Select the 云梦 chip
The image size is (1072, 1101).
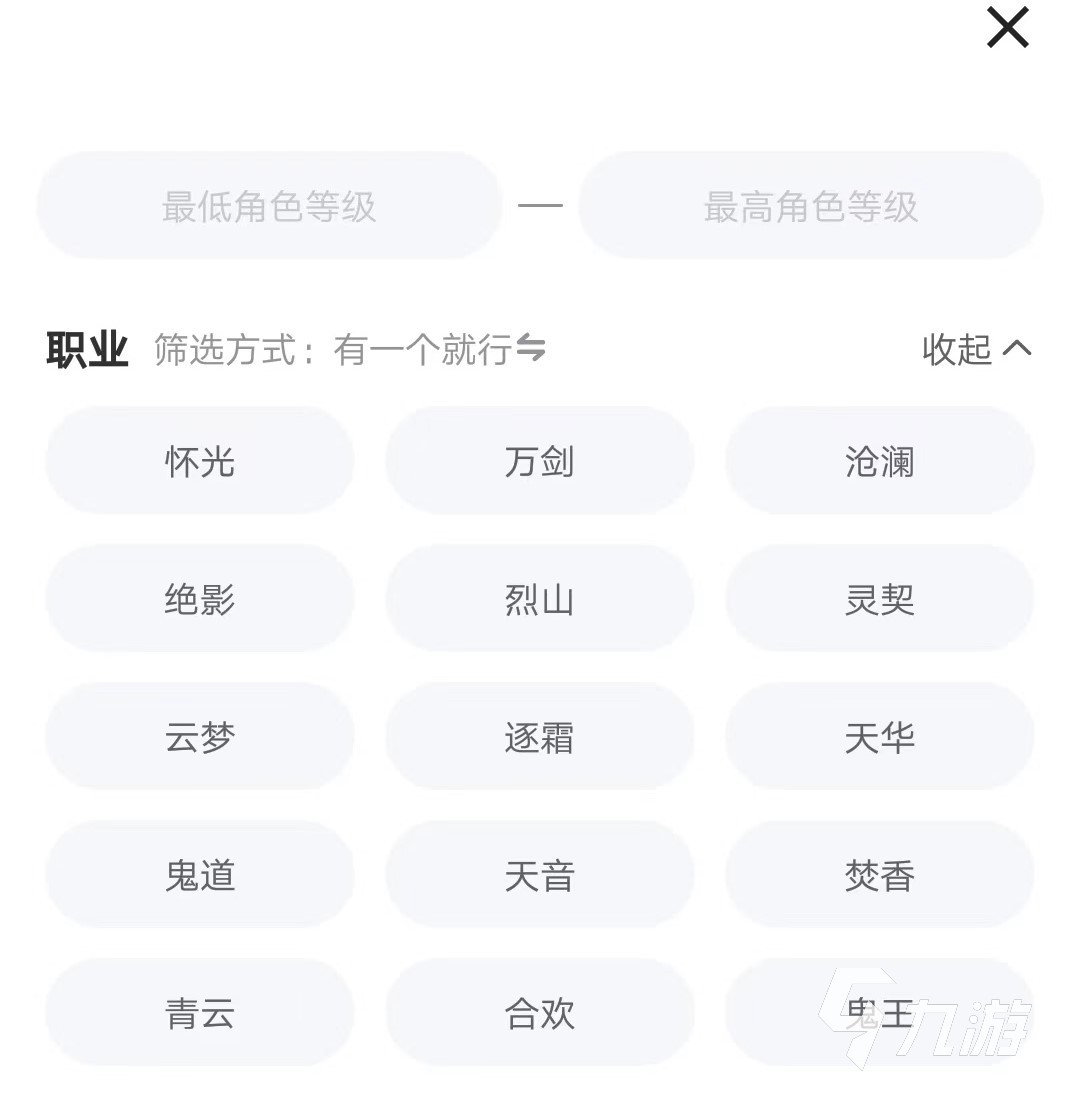click(200, 738)
